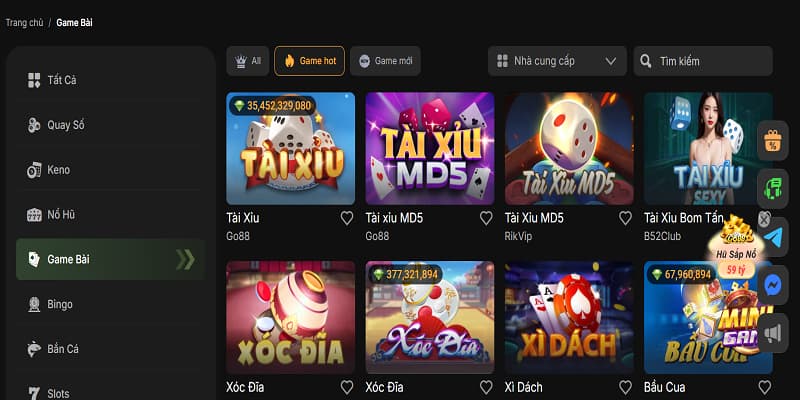Expand the Nhà cung cấp dropdown
Screen dimensions: 800x400
[x=557, y=61]
